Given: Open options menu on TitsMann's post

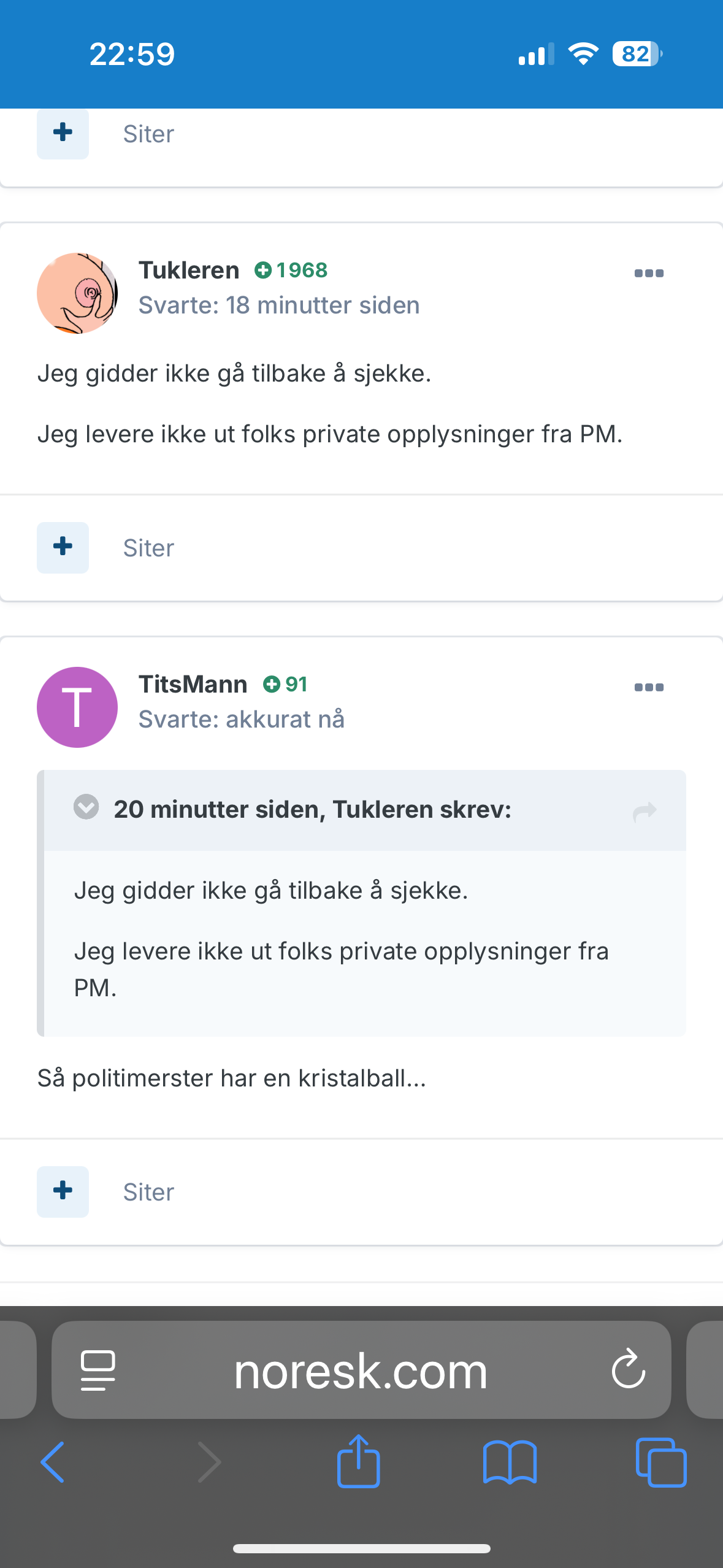Looking at the screenshot, I should coord(649,688).
